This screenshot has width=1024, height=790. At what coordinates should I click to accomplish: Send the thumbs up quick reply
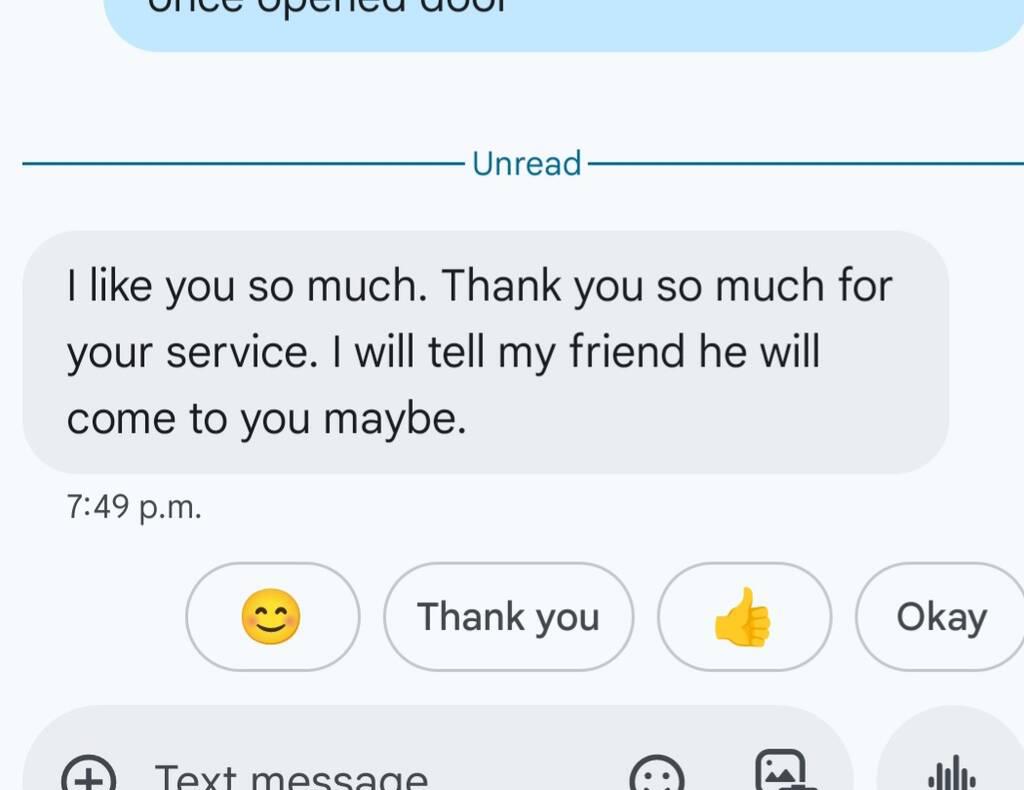coord(743,617)
